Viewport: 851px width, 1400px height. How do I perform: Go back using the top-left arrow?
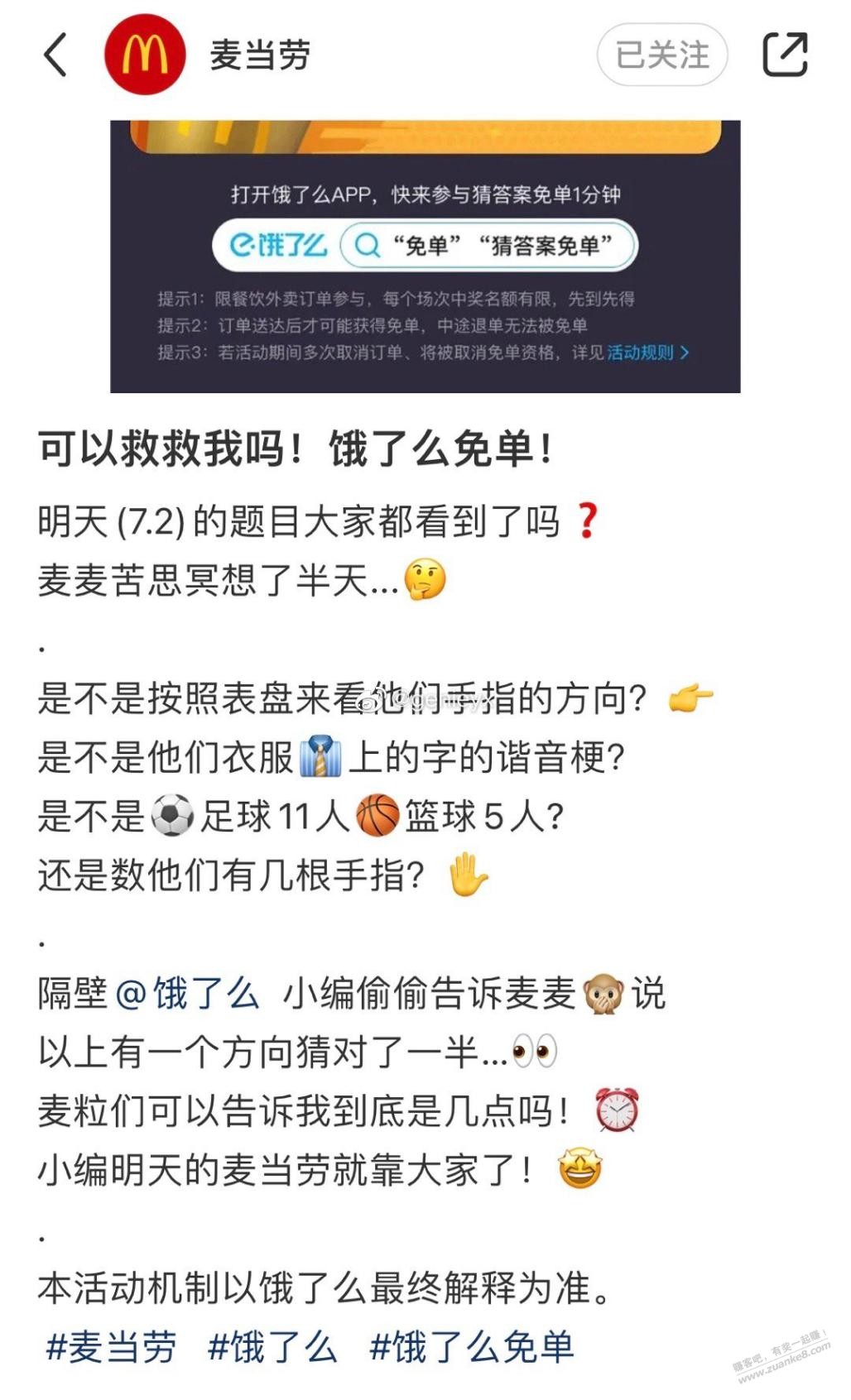pos(55,55)
